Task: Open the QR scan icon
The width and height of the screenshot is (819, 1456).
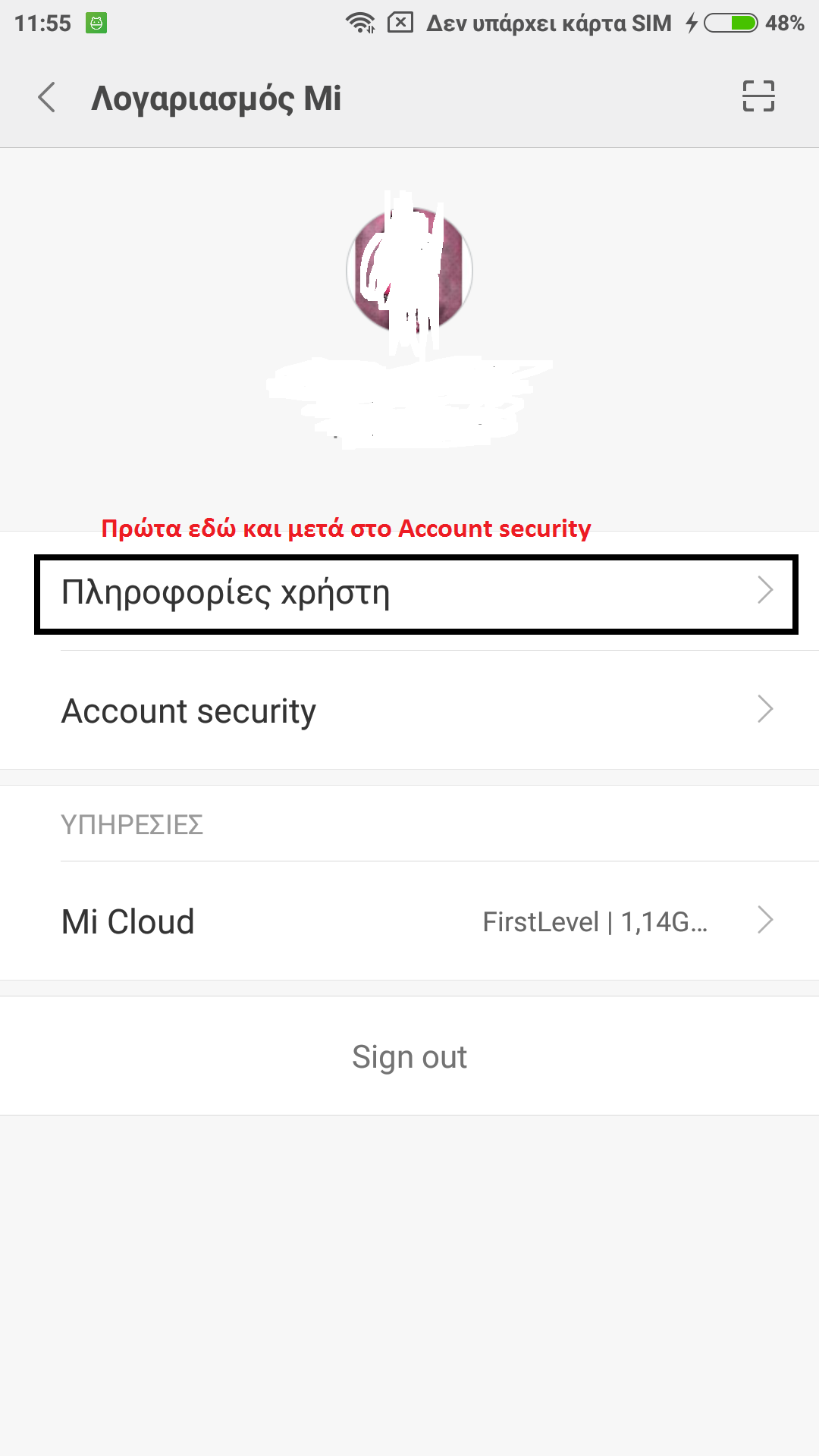Action: [x=758, y=97]
